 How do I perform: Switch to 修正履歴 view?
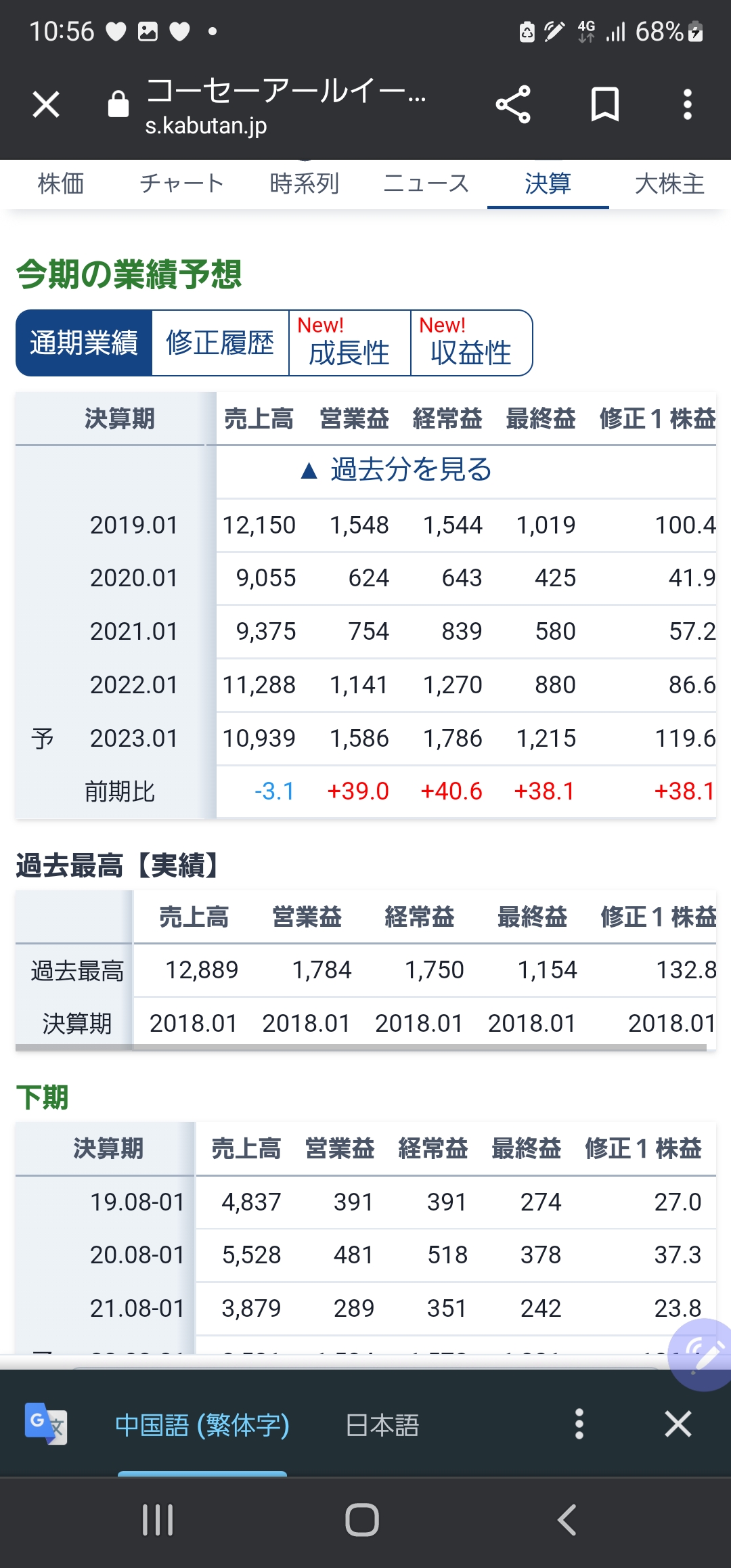(221, 343)
